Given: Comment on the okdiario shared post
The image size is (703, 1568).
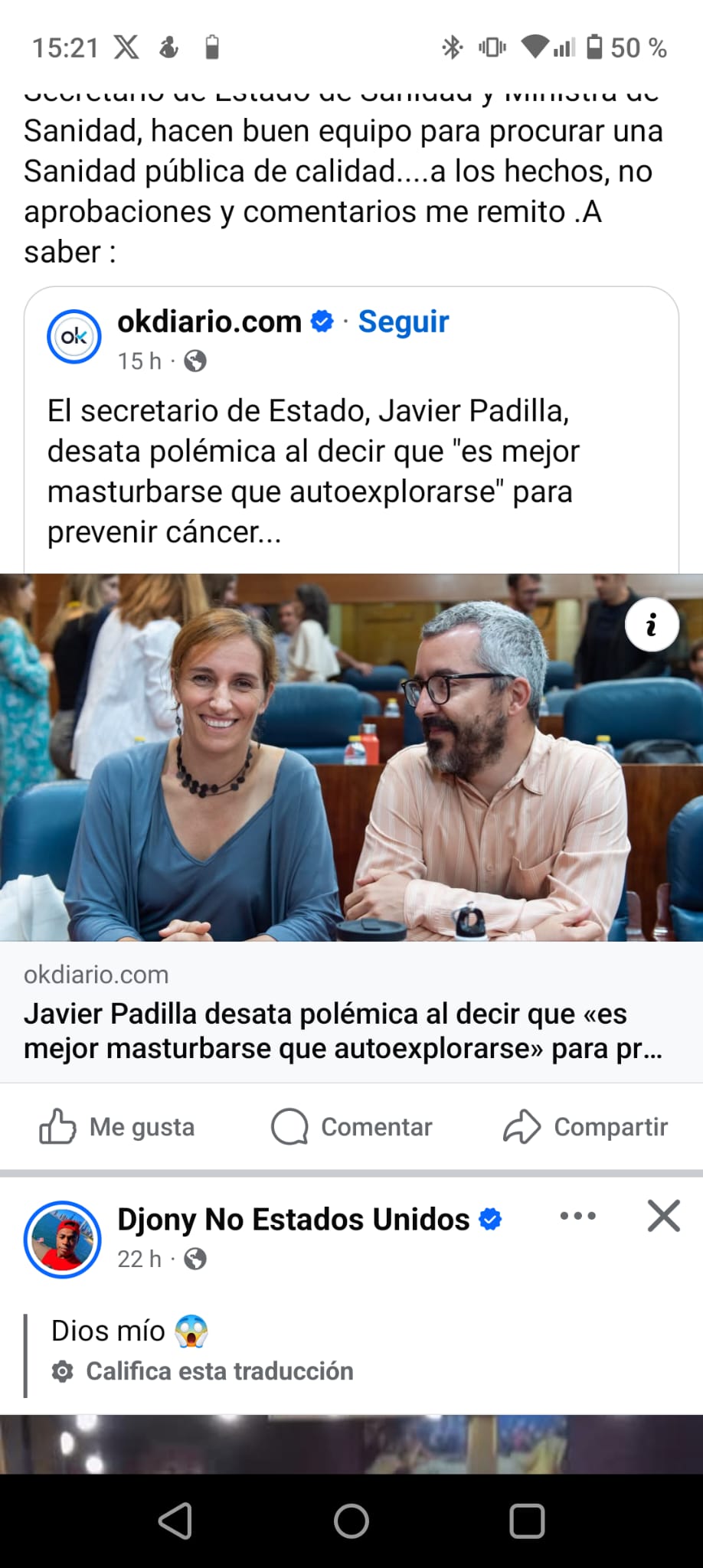Looking at the screenshot, I should click(352, 1127).
